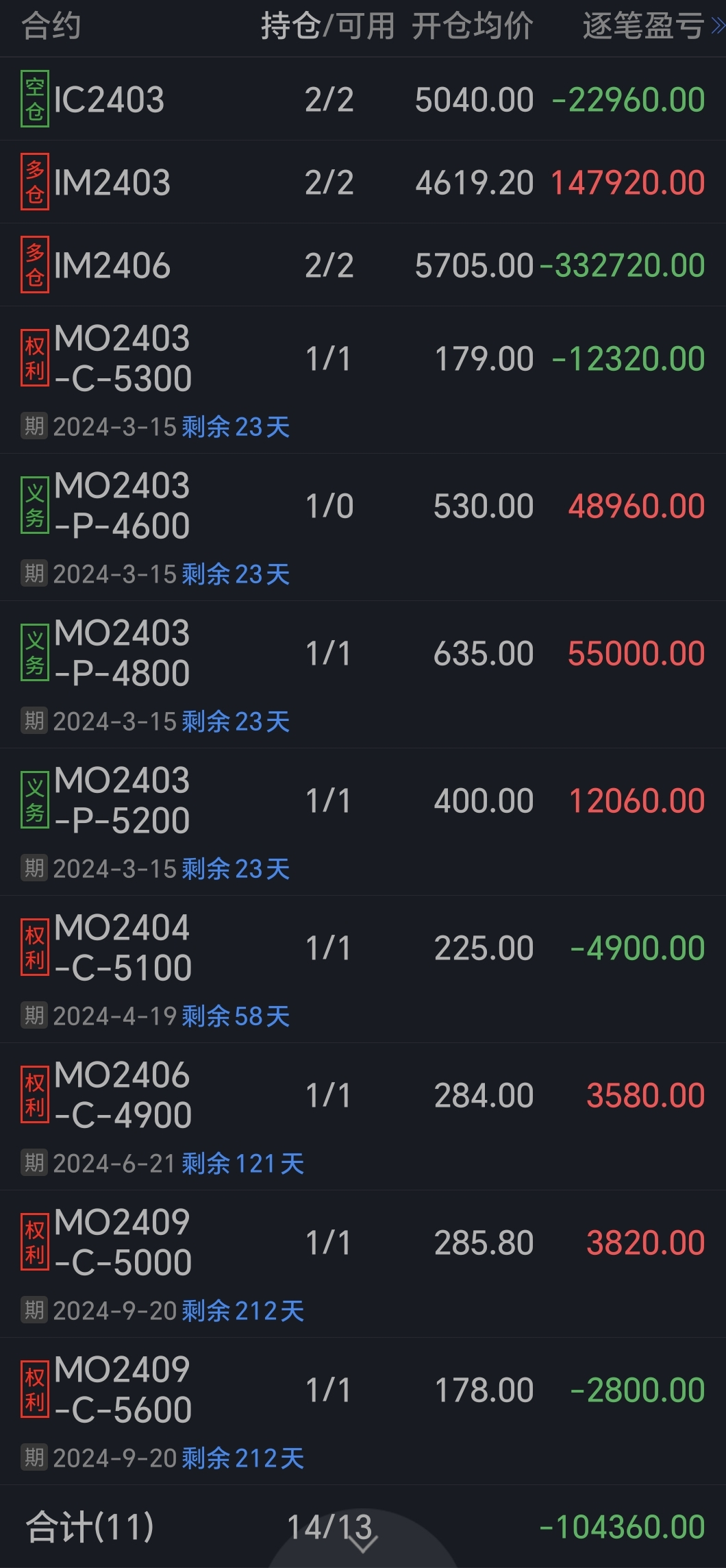Select the IM2406 position row
Image resolution: width=726 pixels, height=1568 pixels.
tap(363, 266)
